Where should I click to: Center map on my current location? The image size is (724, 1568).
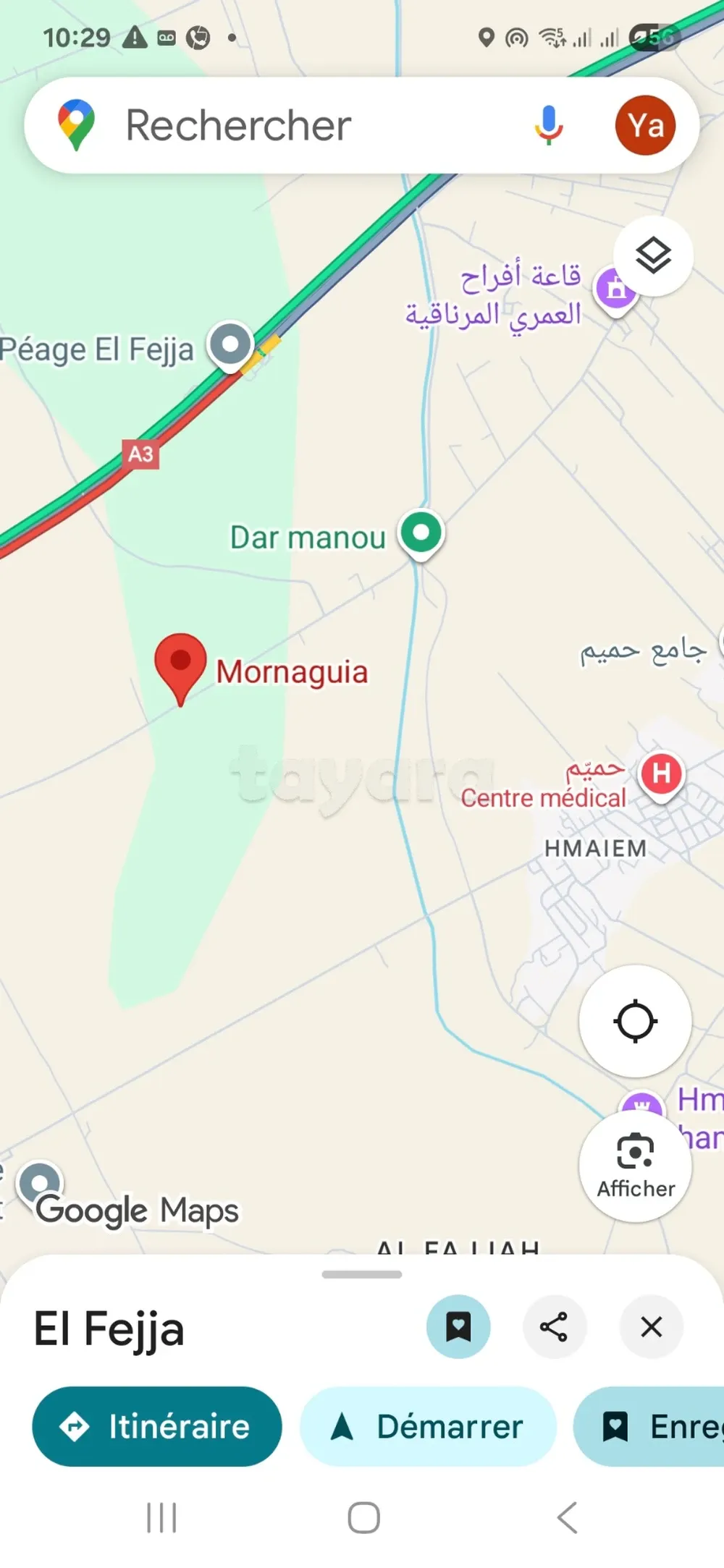635,1021
